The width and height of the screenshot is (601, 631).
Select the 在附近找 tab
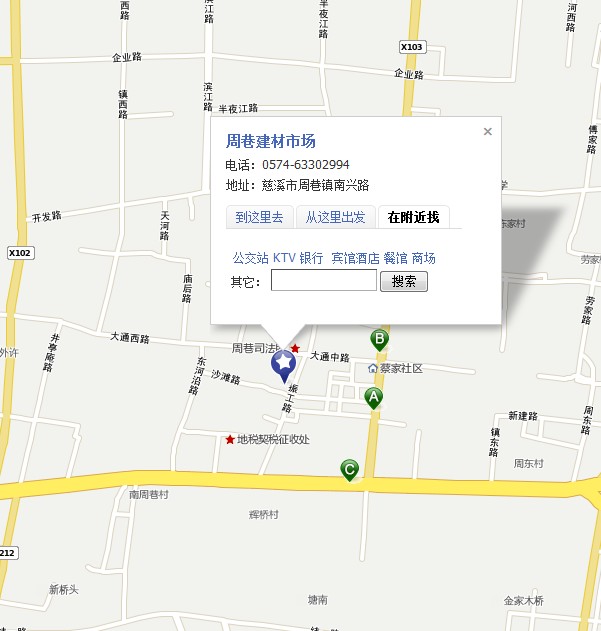tap(413, 216)
